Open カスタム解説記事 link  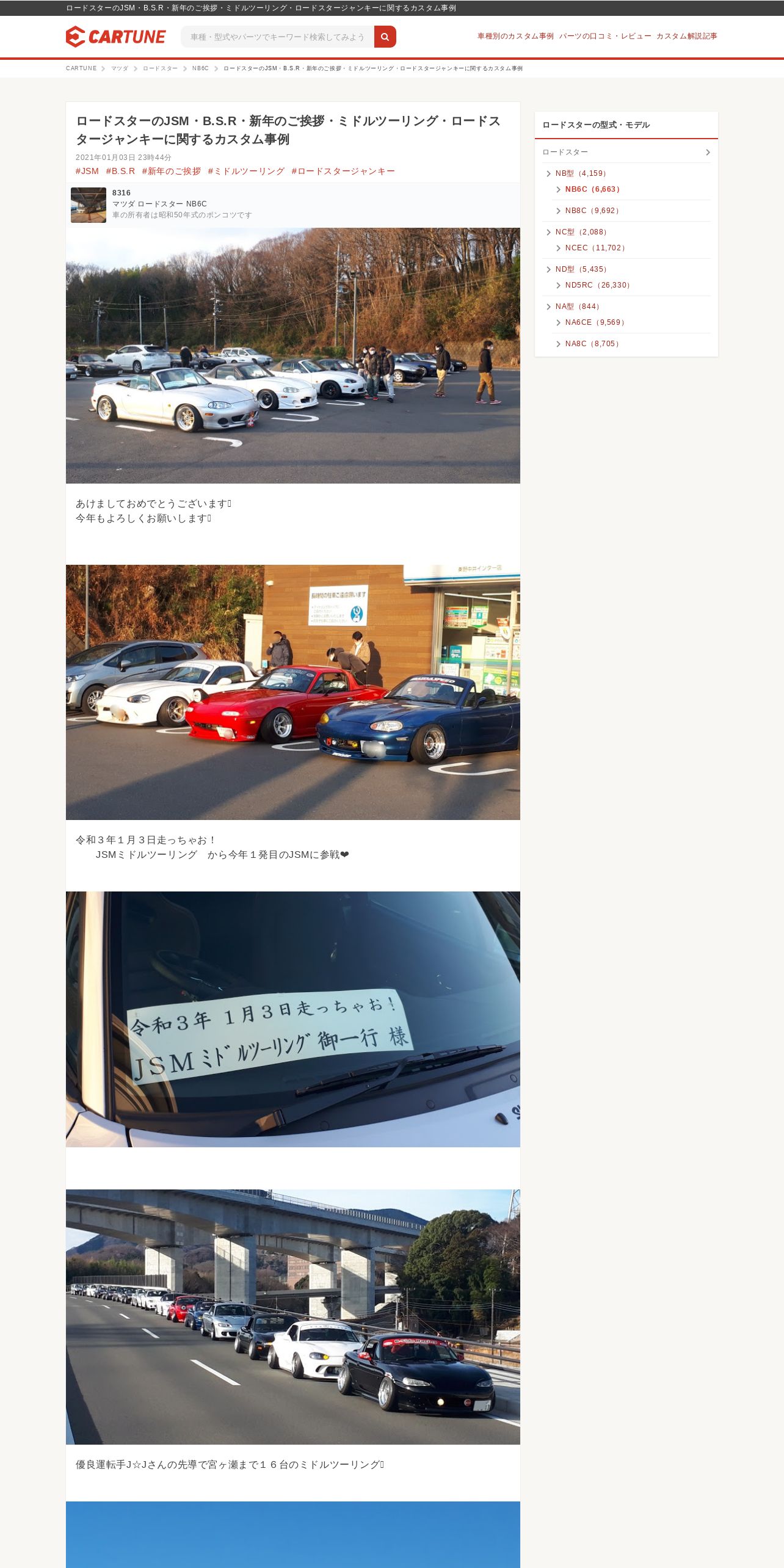pos(687,37)
